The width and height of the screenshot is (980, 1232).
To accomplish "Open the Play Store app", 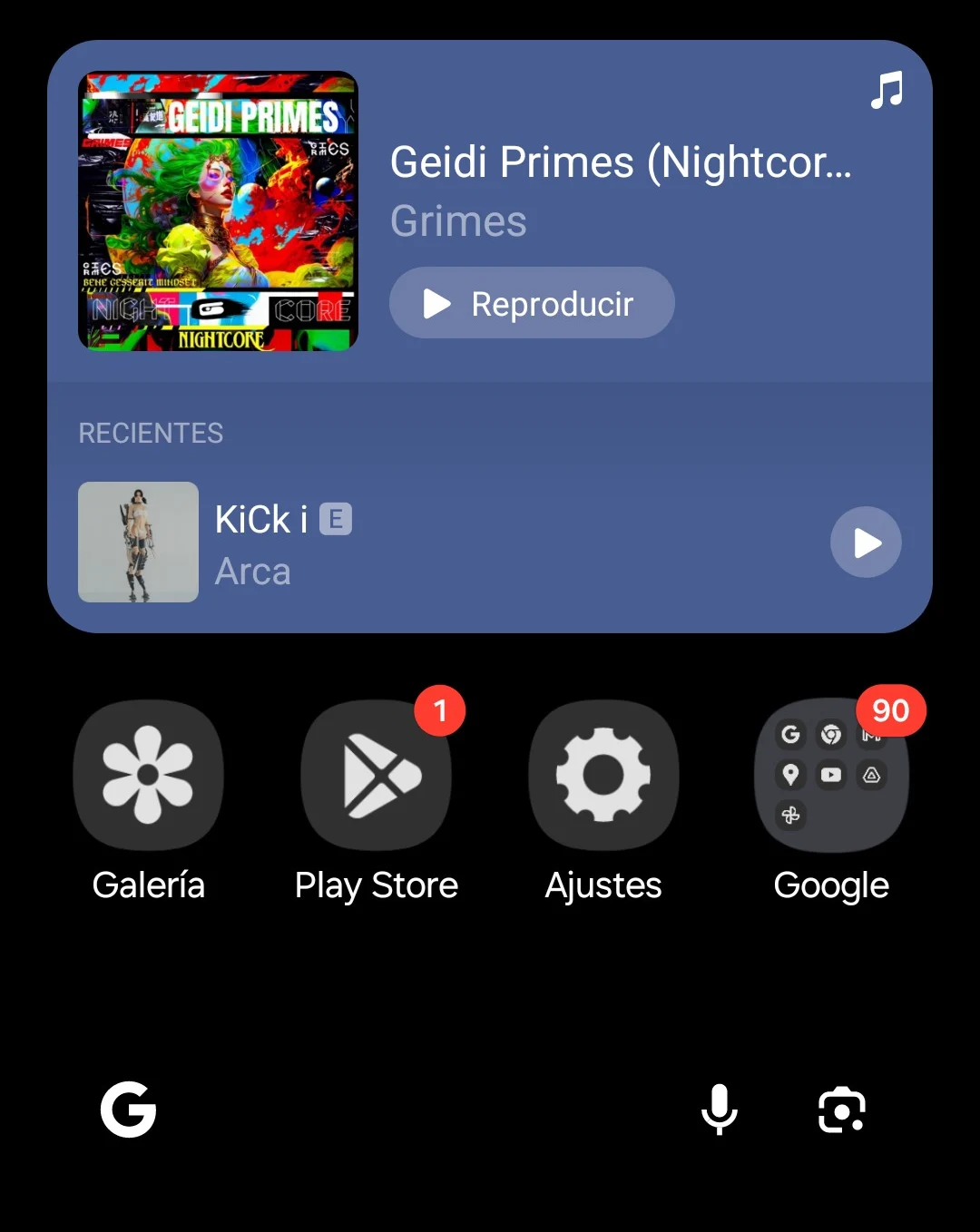I will [376, 777].
